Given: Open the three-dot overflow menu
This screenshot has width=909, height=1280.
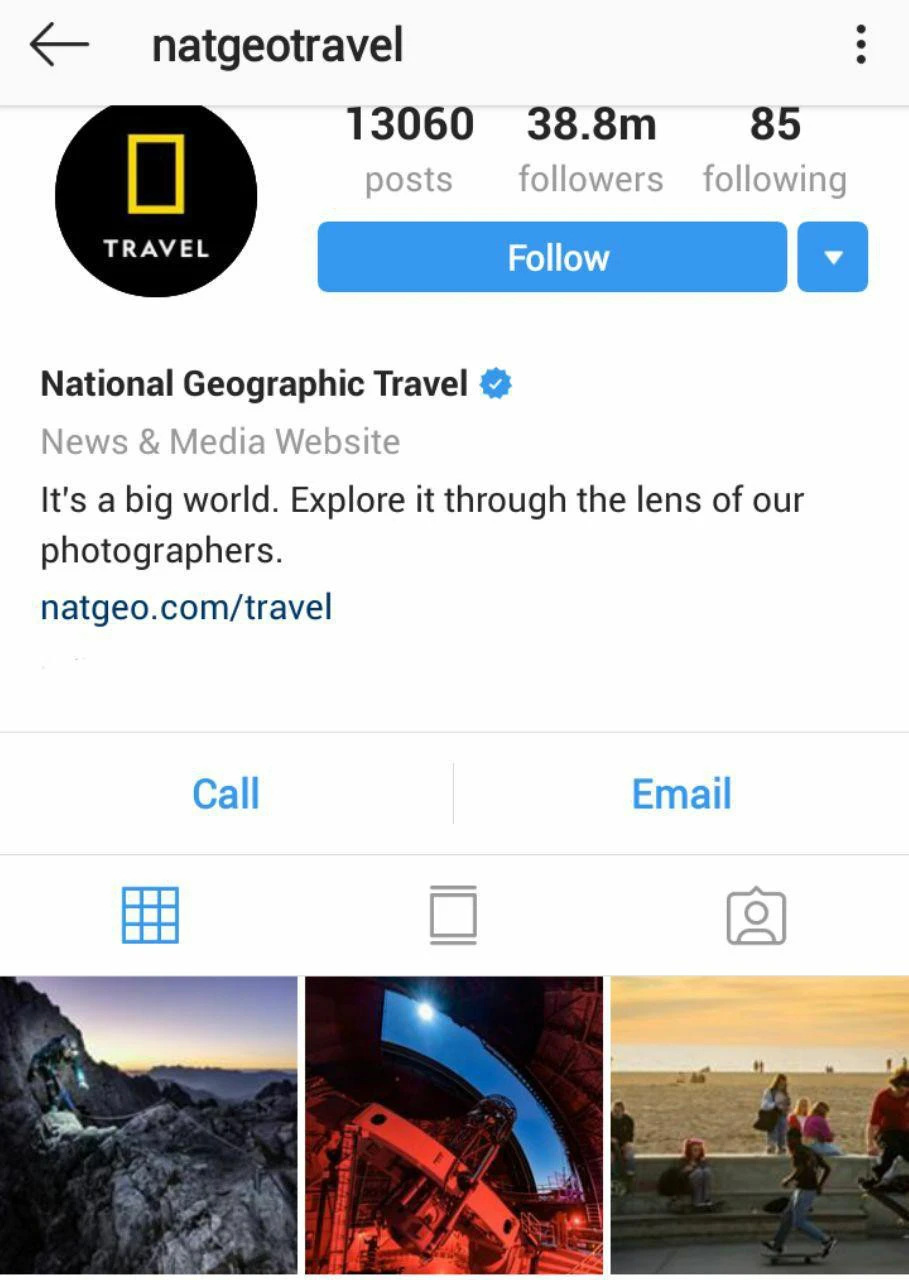Looking at the screenshot, I should click(860, 46).
